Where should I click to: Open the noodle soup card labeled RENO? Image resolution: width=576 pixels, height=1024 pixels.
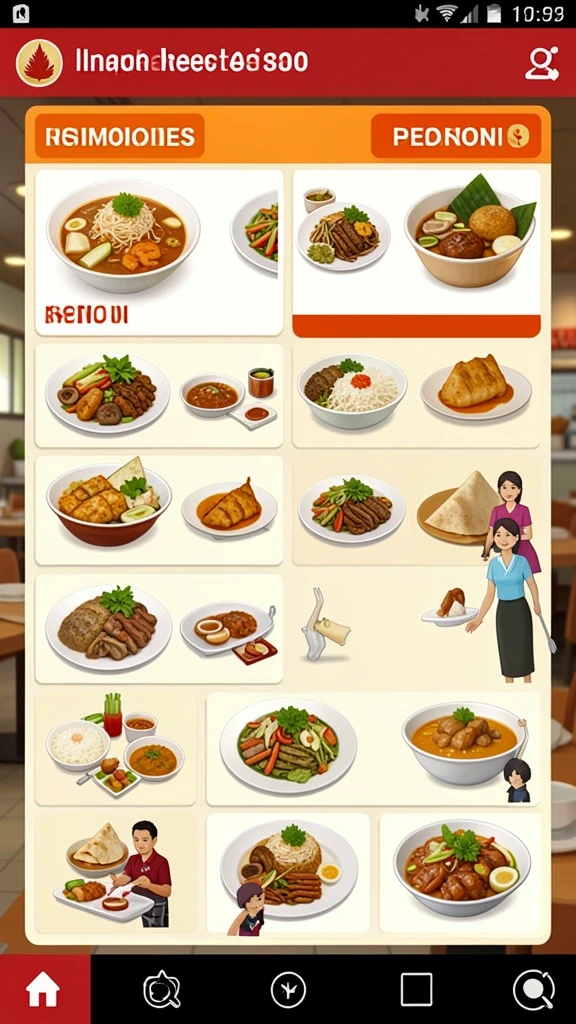159,252
